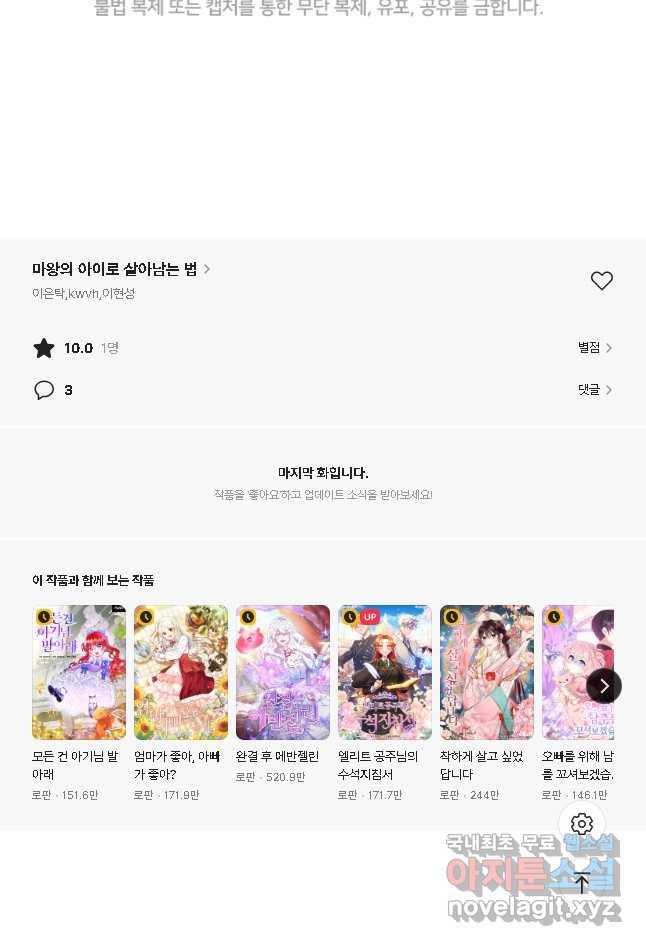646x946 pixels.
Task: Open the 댓글 comments section
Action: point(594,390)
